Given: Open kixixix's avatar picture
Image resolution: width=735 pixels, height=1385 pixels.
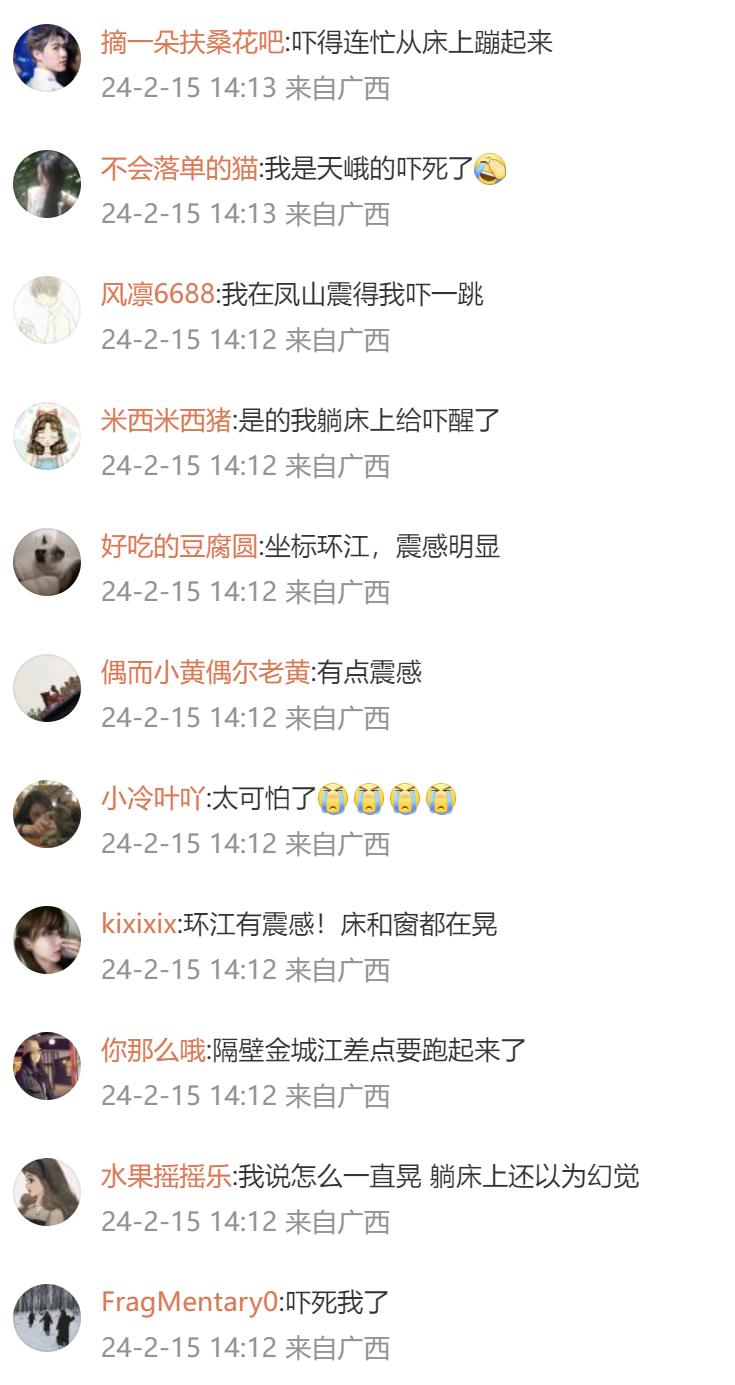Looking at the screenshot, I should [47, 940].
